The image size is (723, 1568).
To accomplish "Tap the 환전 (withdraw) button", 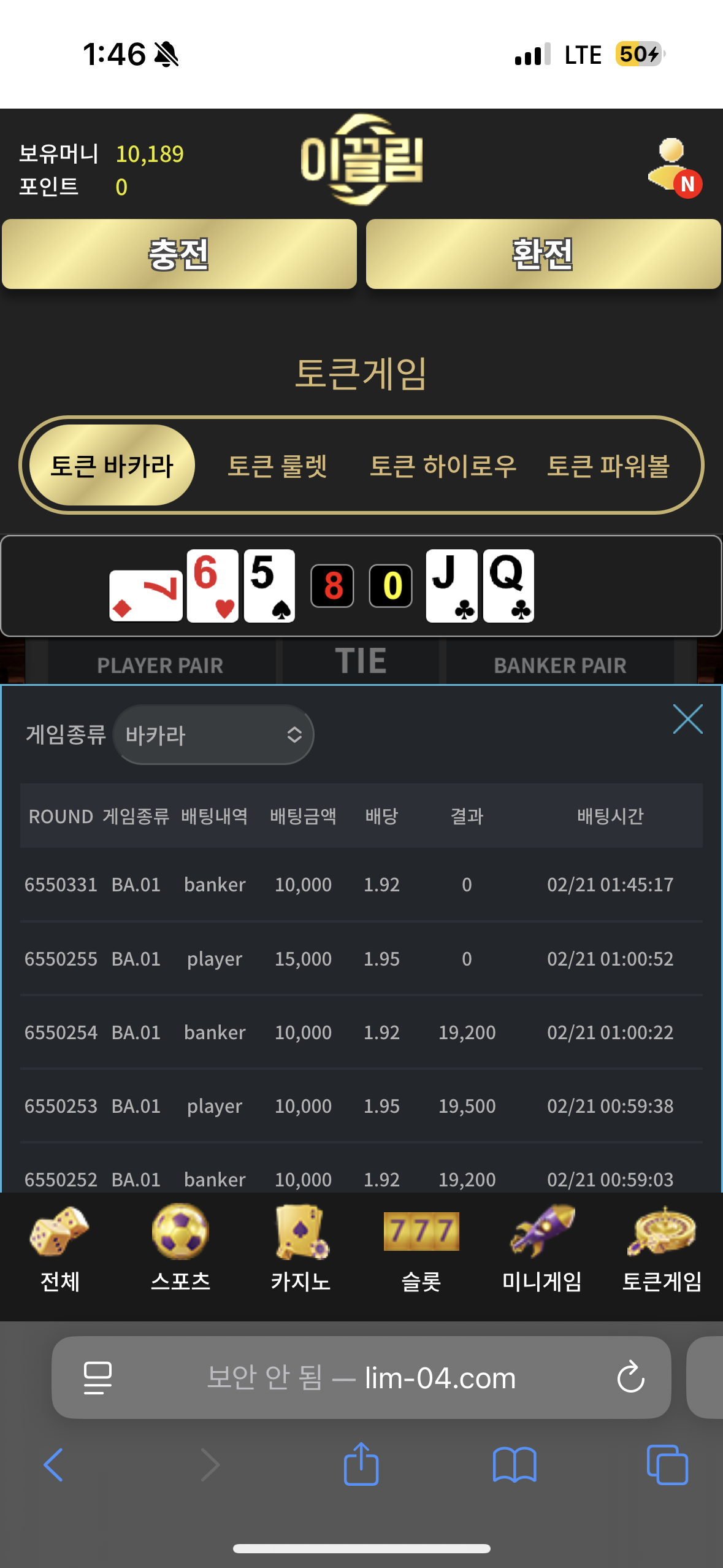I will pos(543,254).
